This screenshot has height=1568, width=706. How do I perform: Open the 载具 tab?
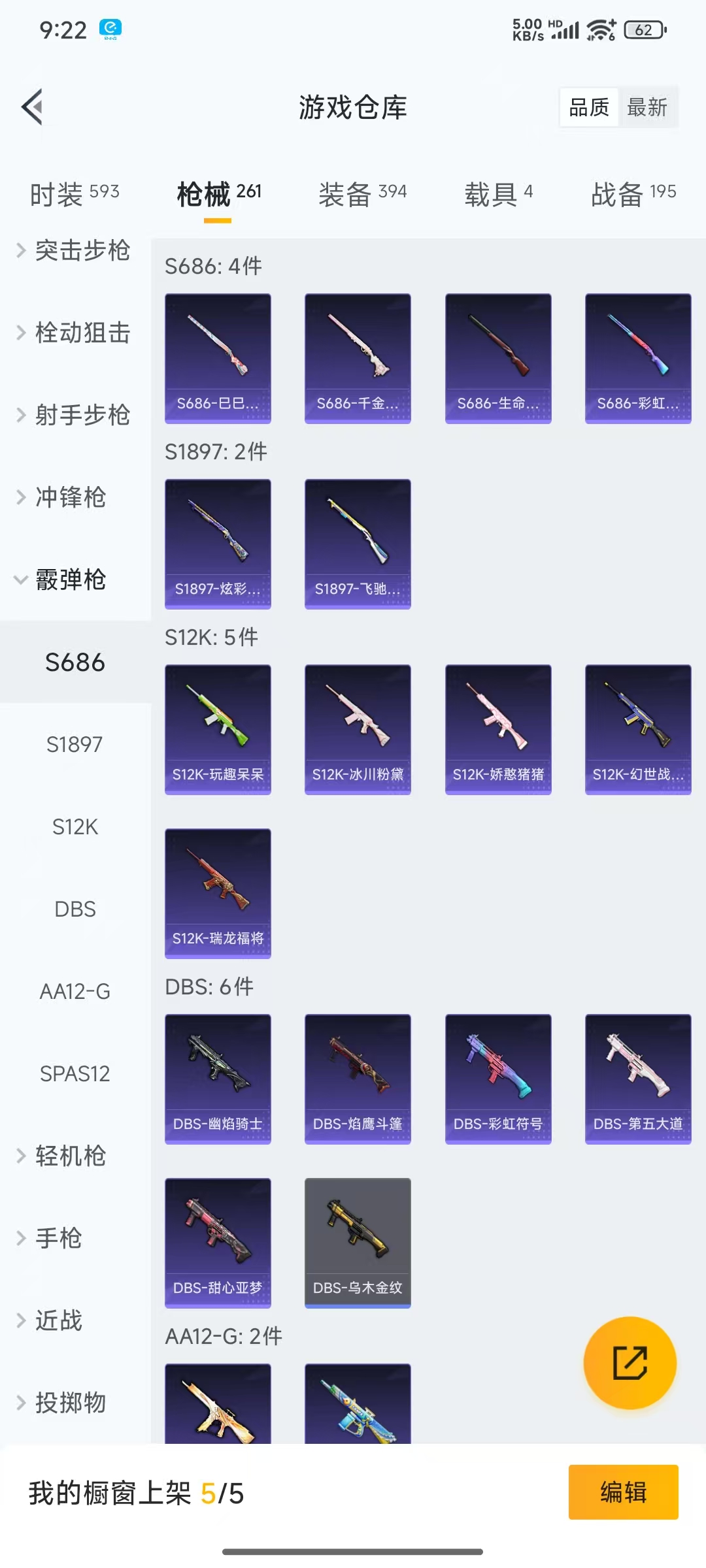[x=498, y=194]
